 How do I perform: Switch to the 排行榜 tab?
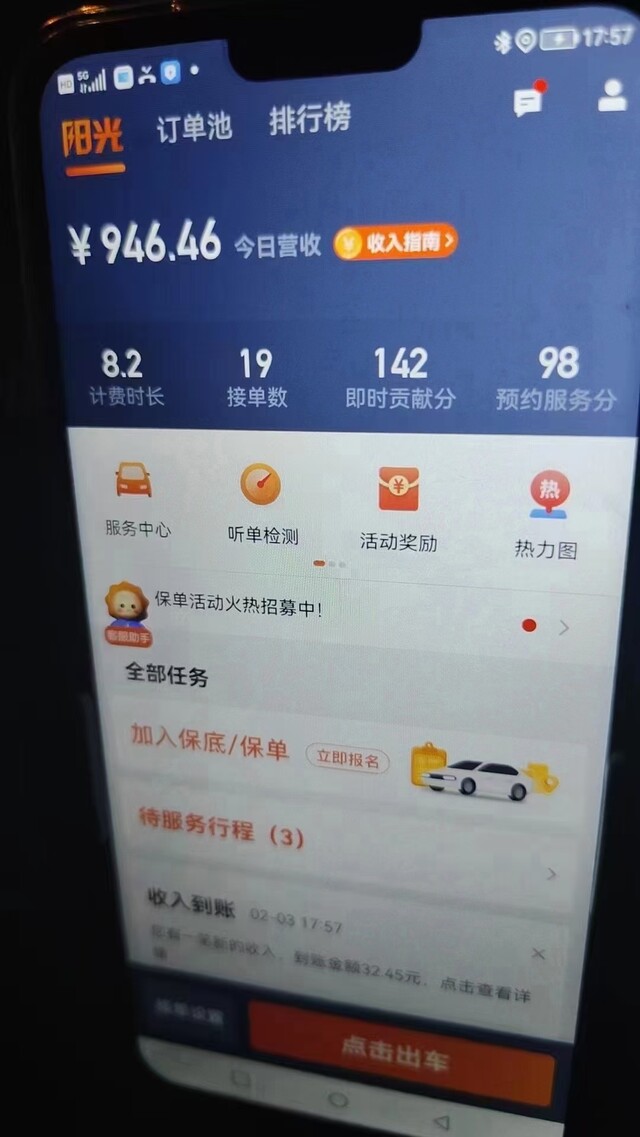point(310,119)
